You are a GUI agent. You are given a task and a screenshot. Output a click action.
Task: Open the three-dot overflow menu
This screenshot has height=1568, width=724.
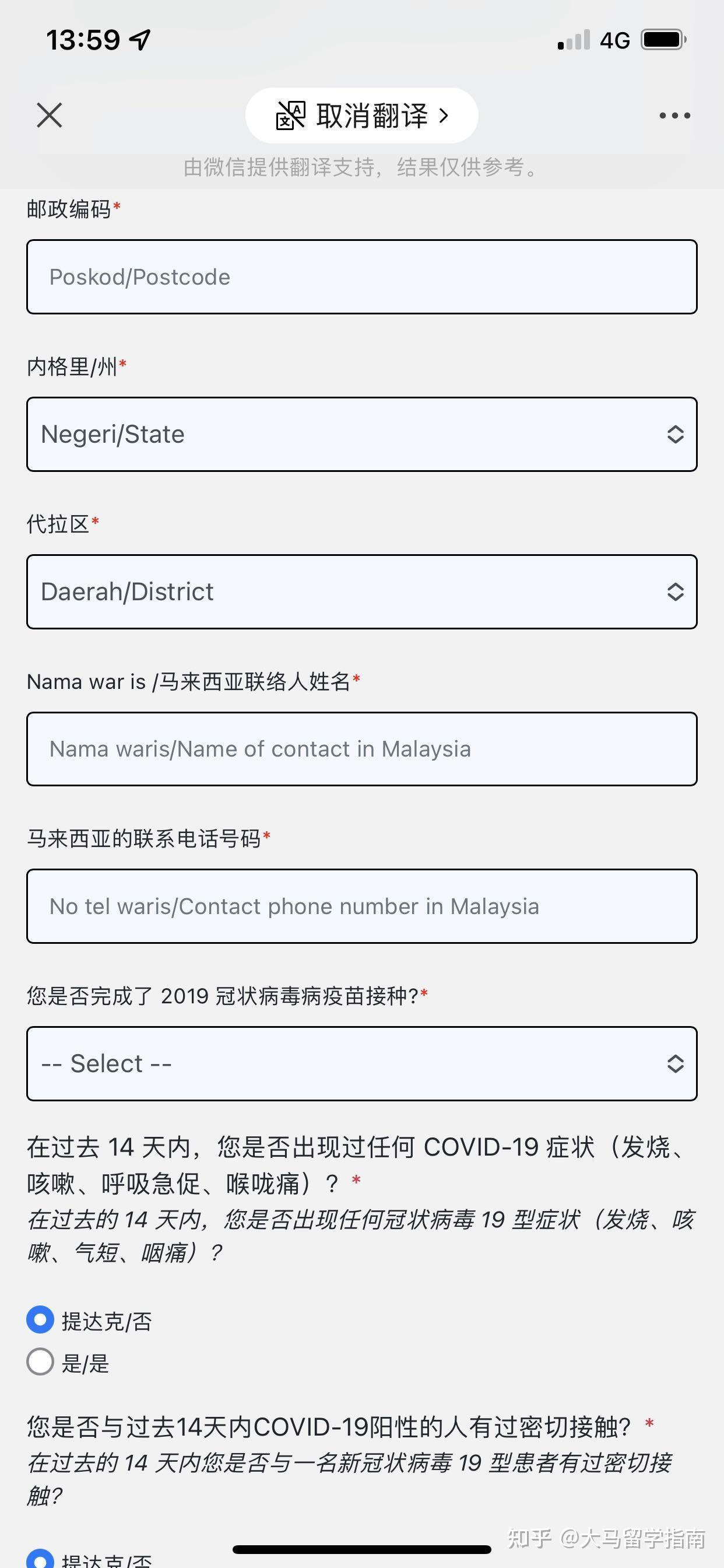(x=674, y=115)
